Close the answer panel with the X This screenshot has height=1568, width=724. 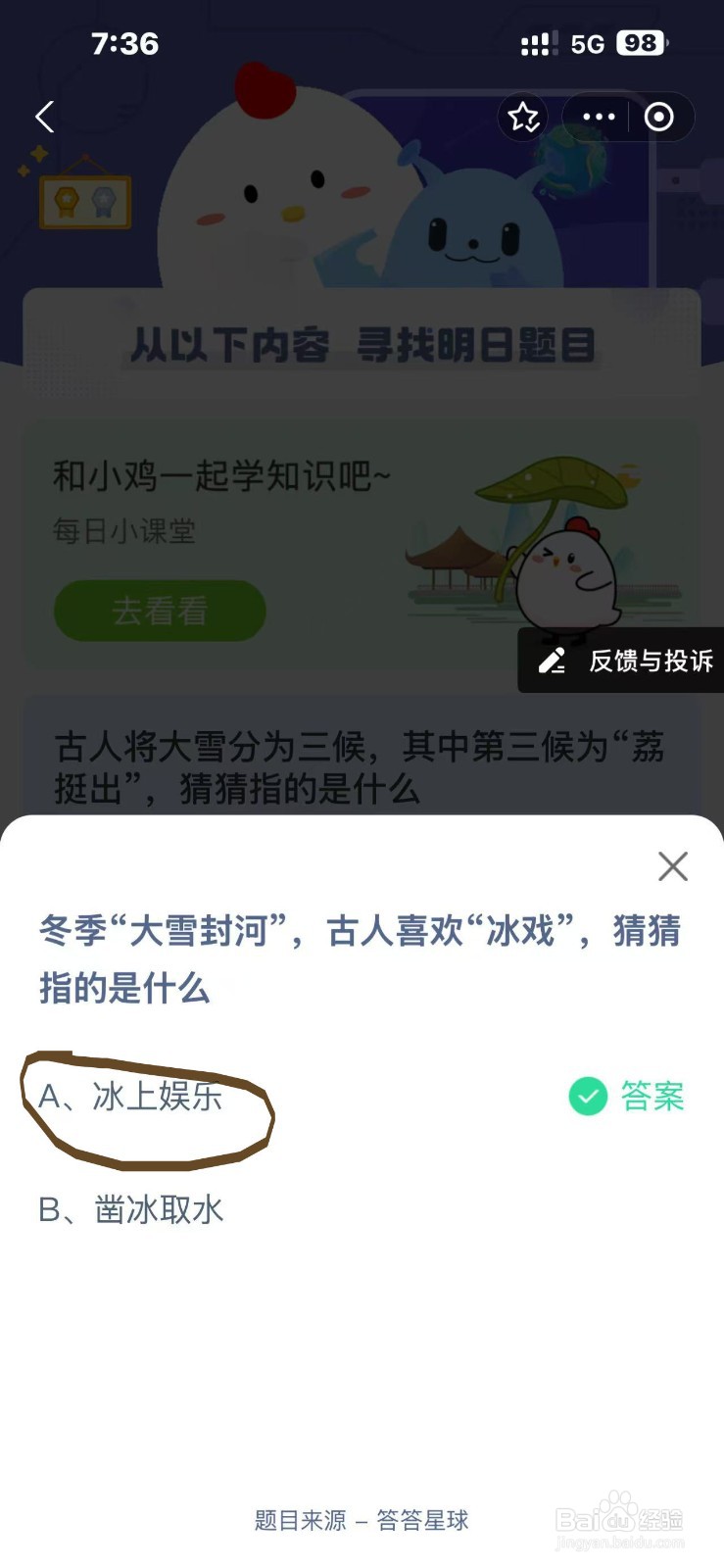pos(672,866)
